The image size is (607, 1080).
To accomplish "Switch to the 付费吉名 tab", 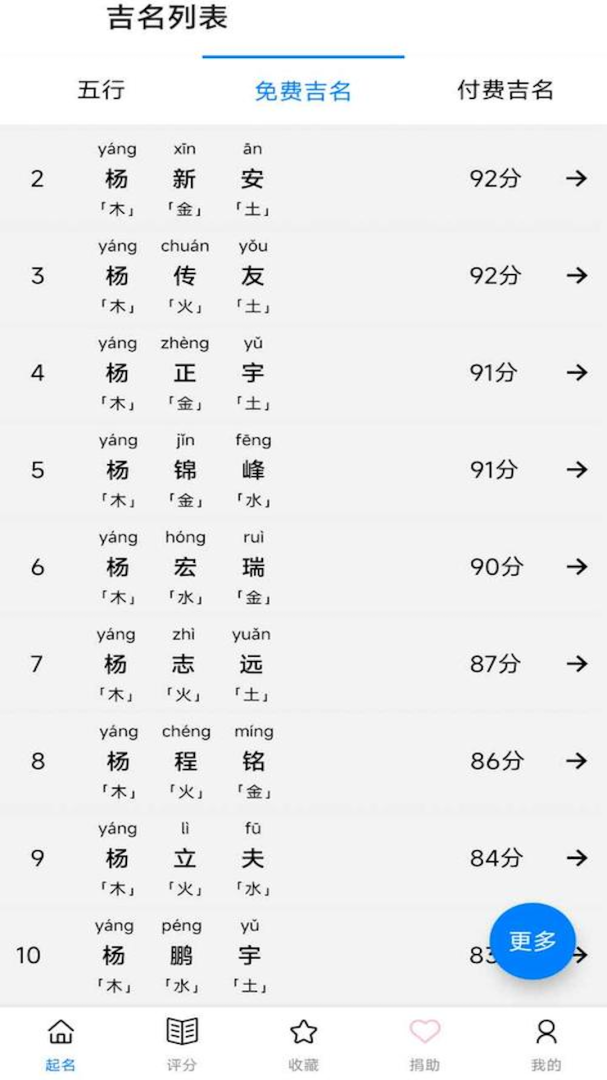I will [505, 90].
